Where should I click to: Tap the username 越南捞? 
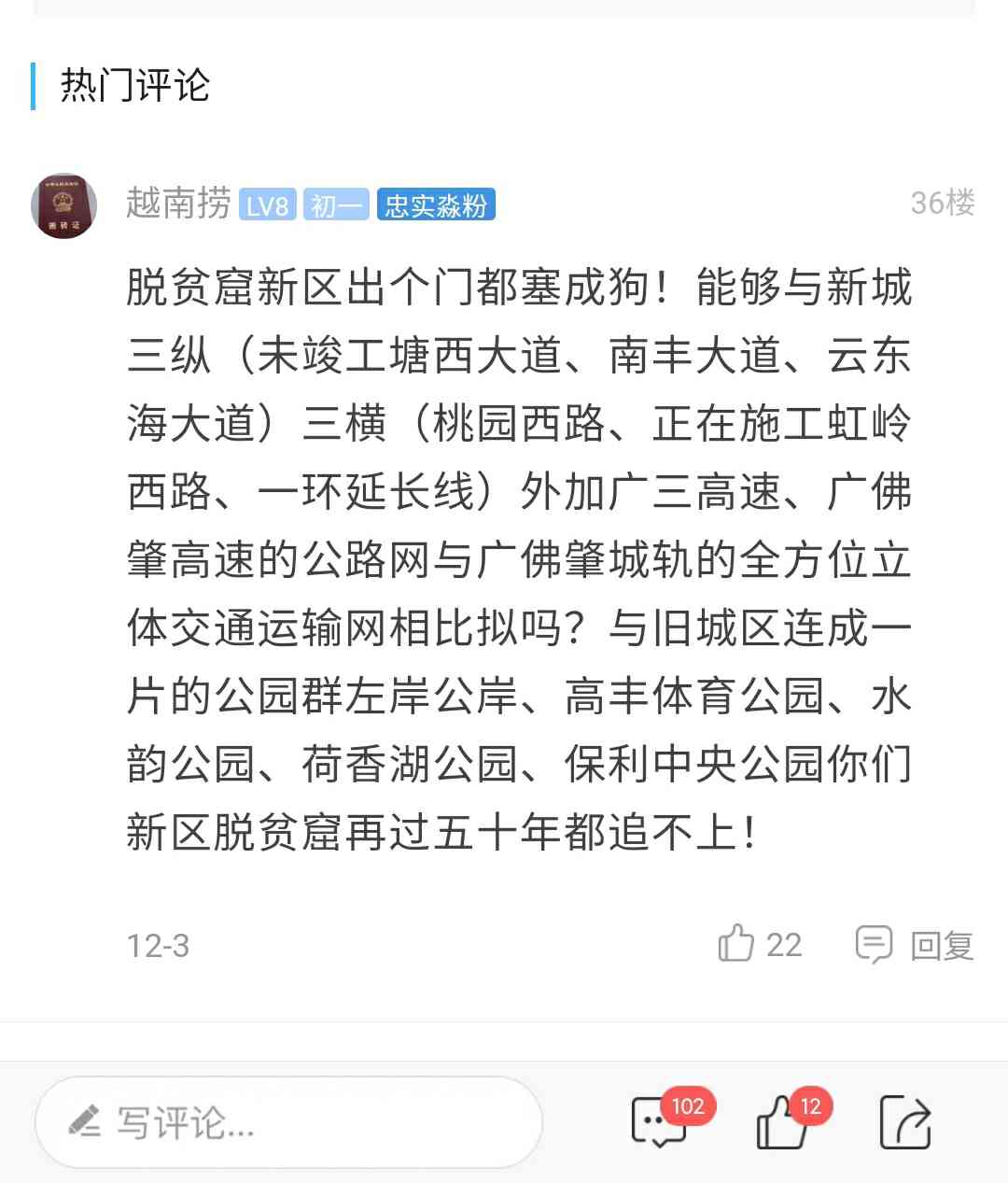178,204
